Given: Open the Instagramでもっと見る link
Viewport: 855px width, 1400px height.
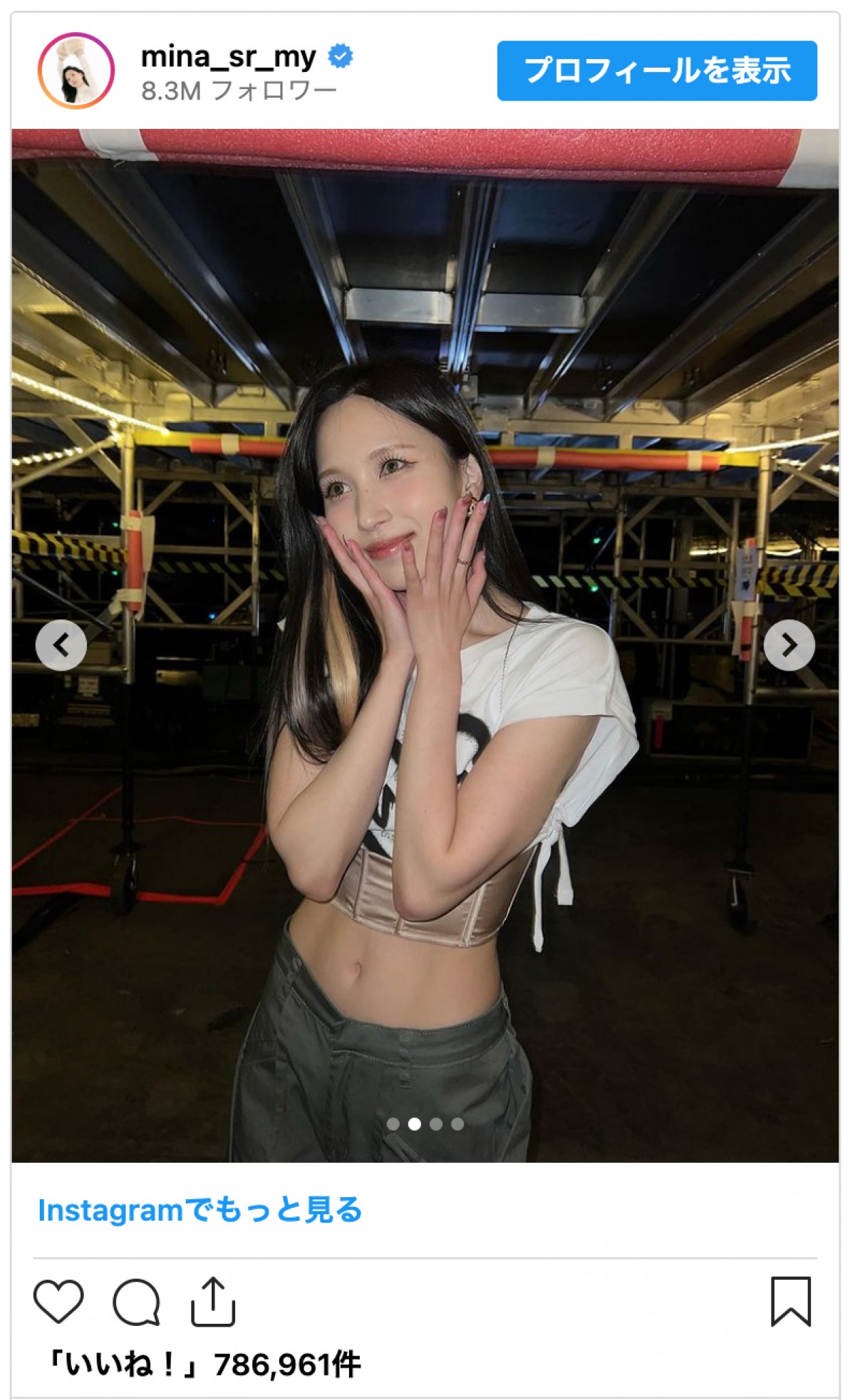Looking at the screenshot, I should (x=199, y=1210).
